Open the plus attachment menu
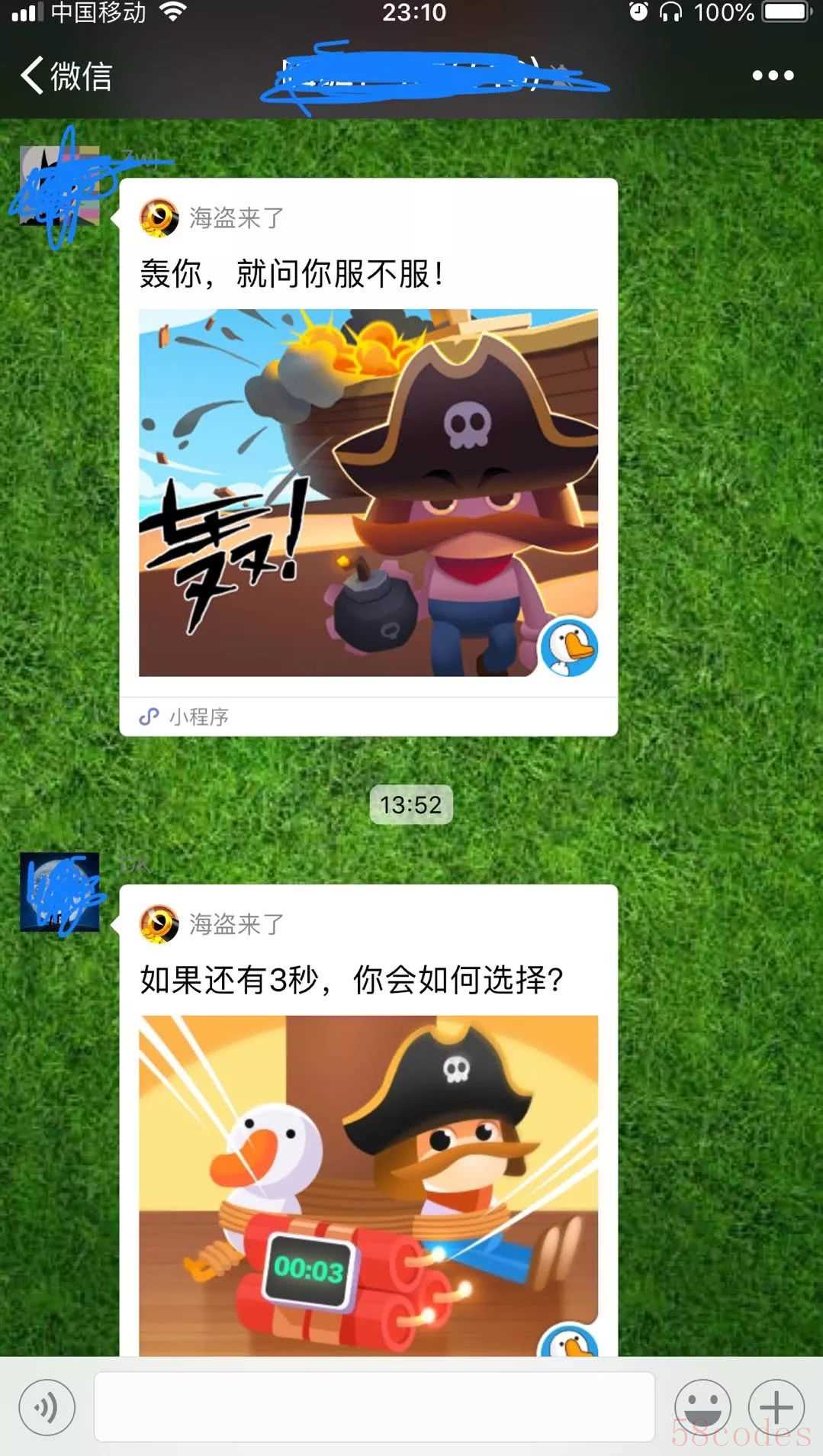Screen dimensions: 823x1456 (x=776, y=1407)
